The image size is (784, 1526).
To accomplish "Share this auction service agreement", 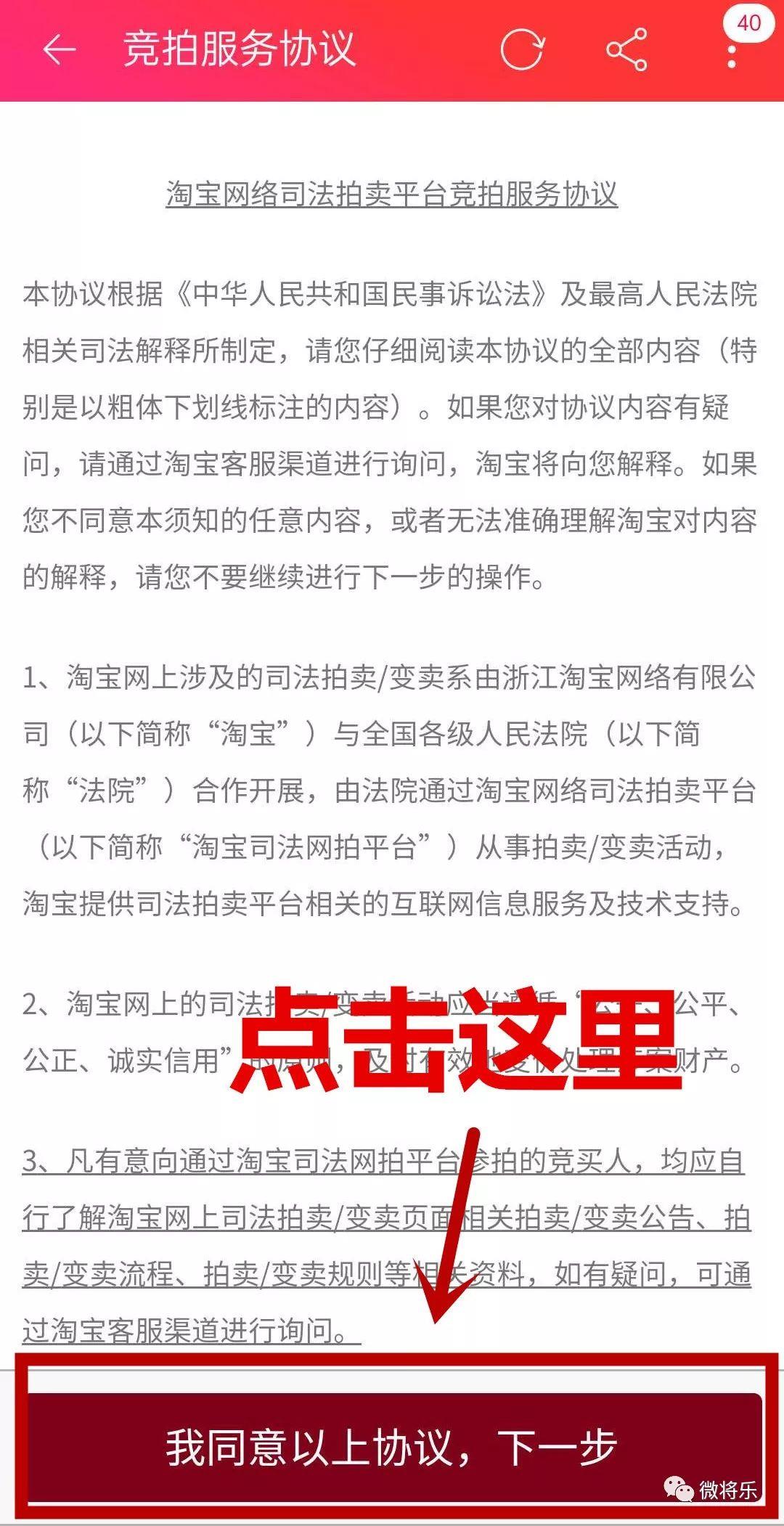I will coord(626,49).
